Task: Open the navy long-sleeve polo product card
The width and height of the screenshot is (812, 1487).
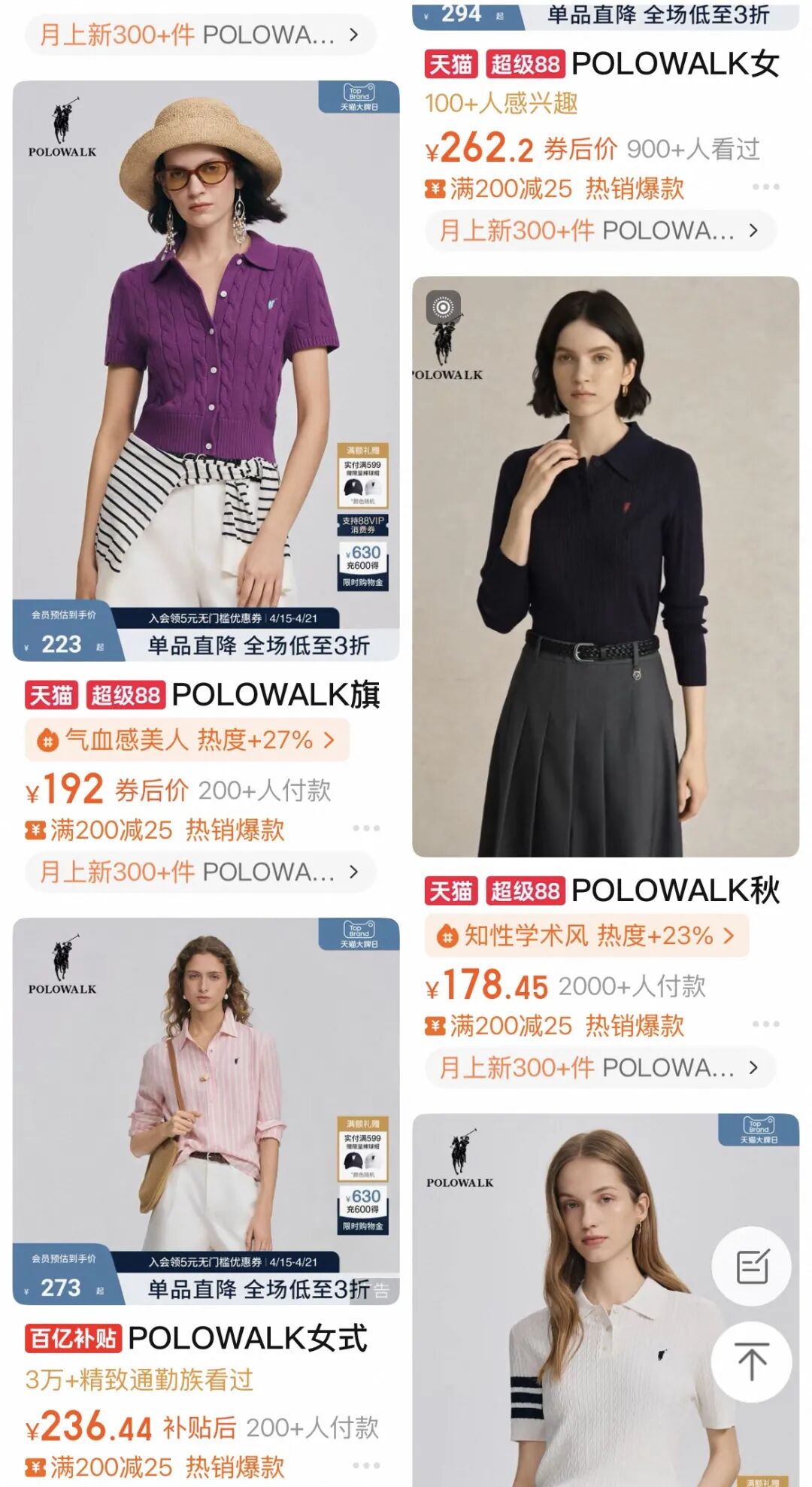Action: (x=605, y=566)
